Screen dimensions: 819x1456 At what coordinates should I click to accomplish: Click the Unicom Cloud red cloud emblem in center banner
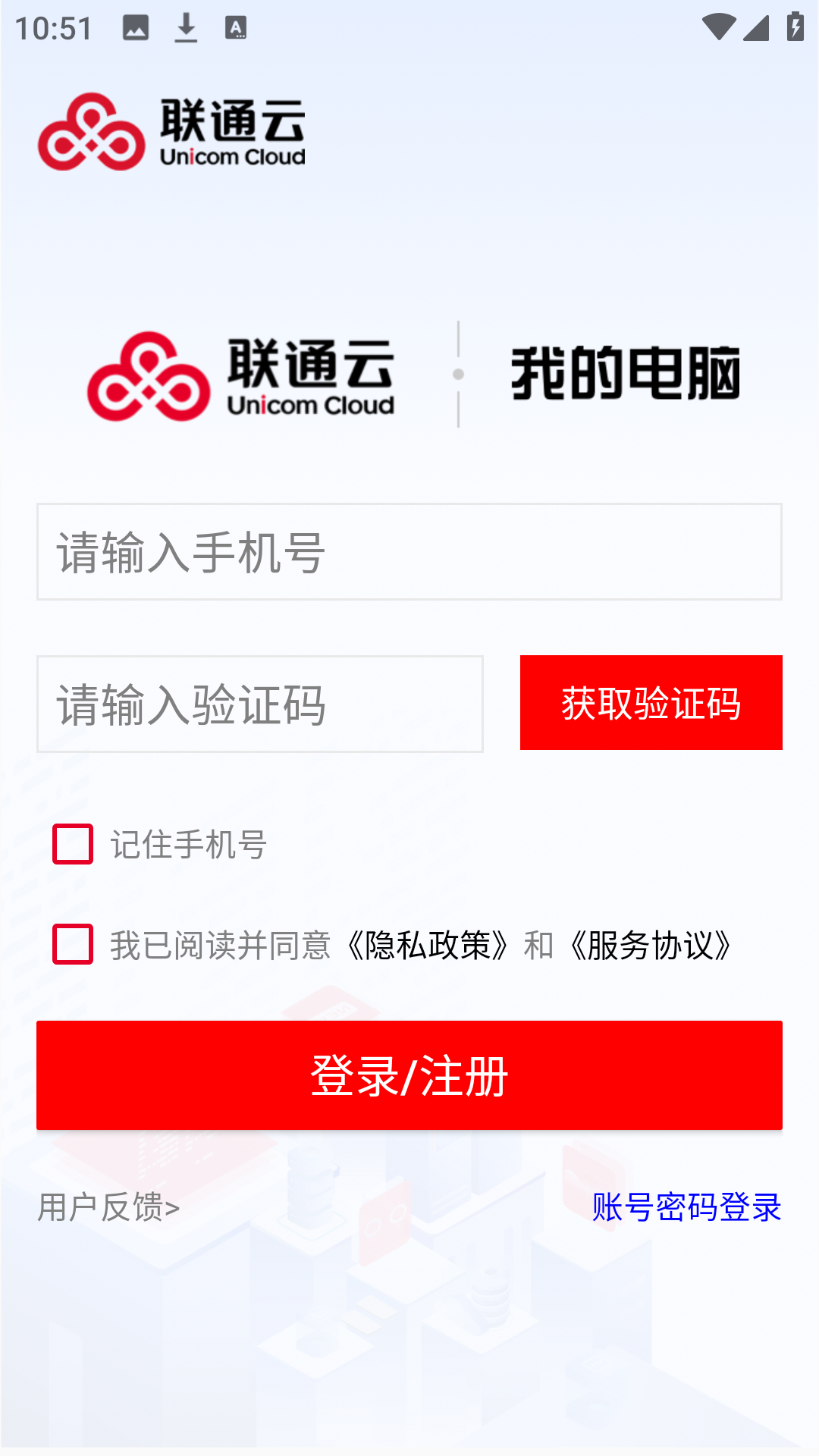tap(146, 377)
